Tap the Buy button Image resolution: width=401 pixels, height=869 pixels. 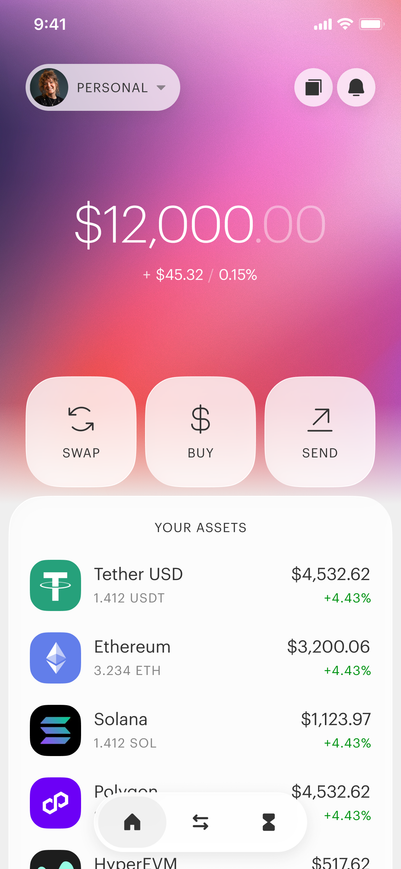(x=200, y=432)
